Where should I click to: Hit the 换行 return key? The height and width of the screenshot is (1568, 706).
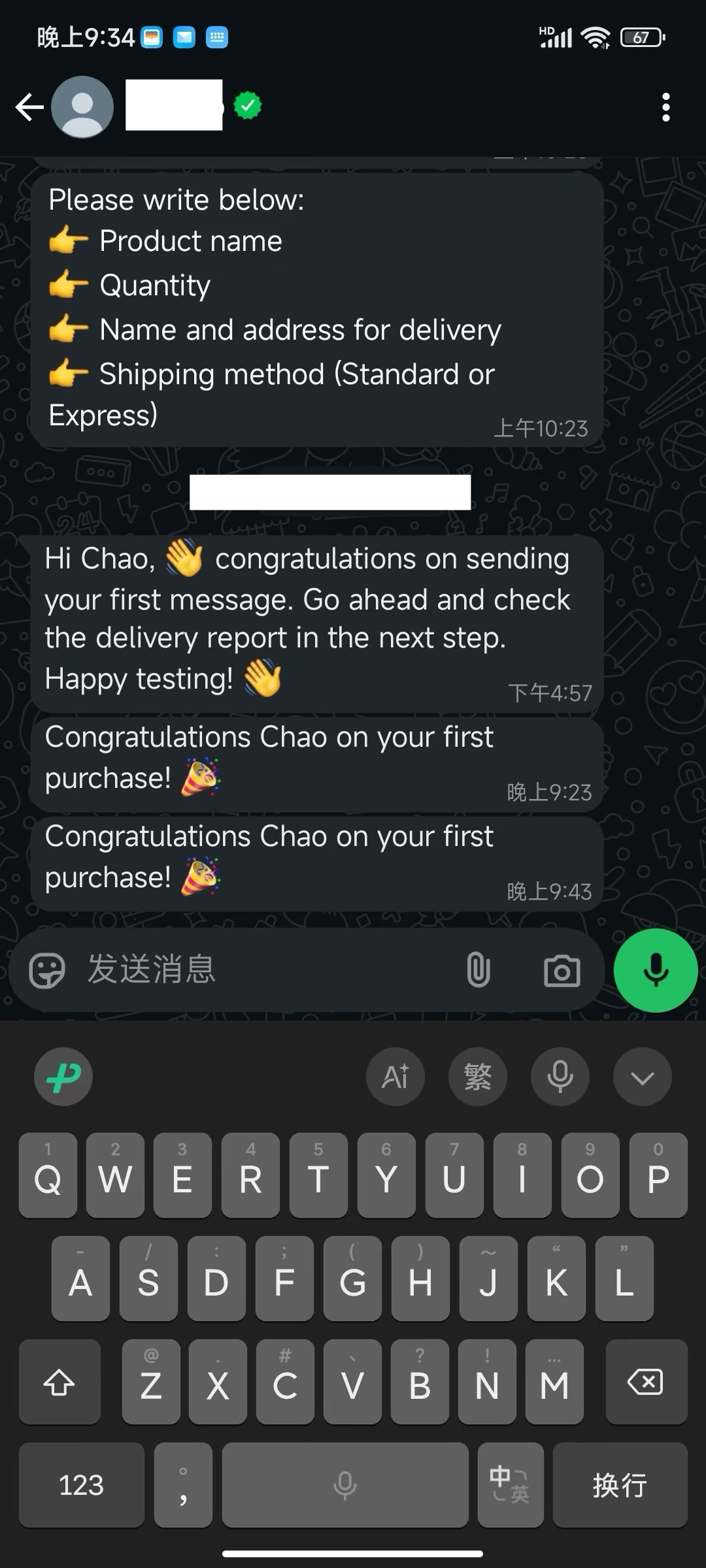click(620, 1485)
